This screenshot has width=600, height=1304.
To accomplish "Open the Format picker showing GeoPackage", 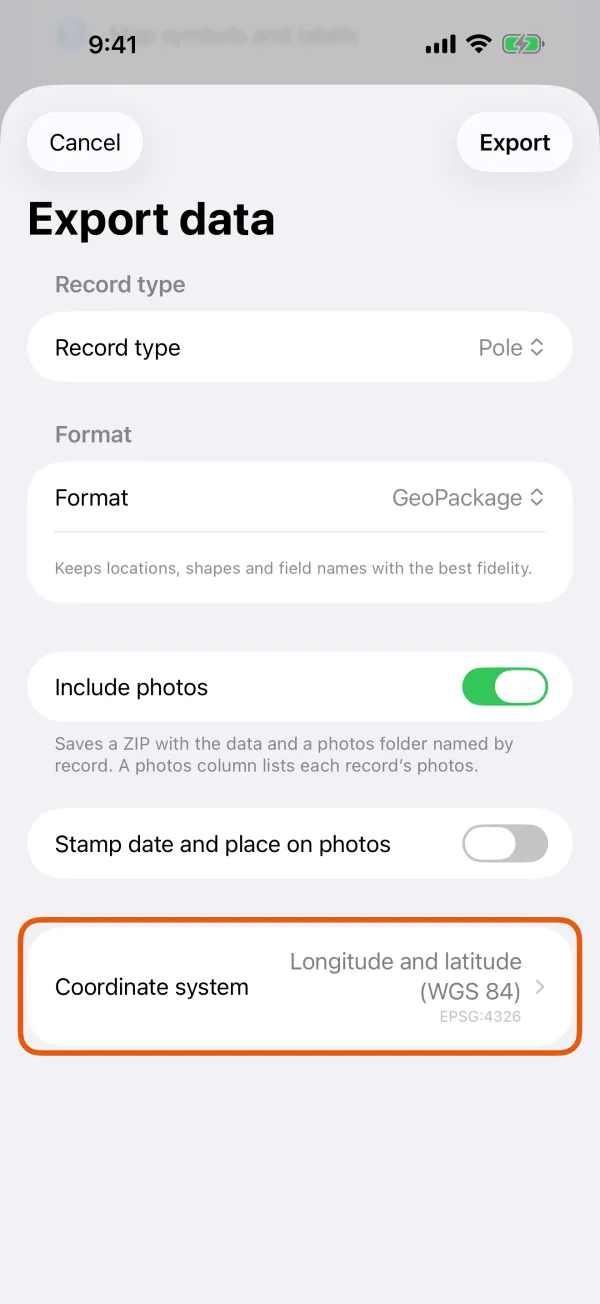I will 300,498.
